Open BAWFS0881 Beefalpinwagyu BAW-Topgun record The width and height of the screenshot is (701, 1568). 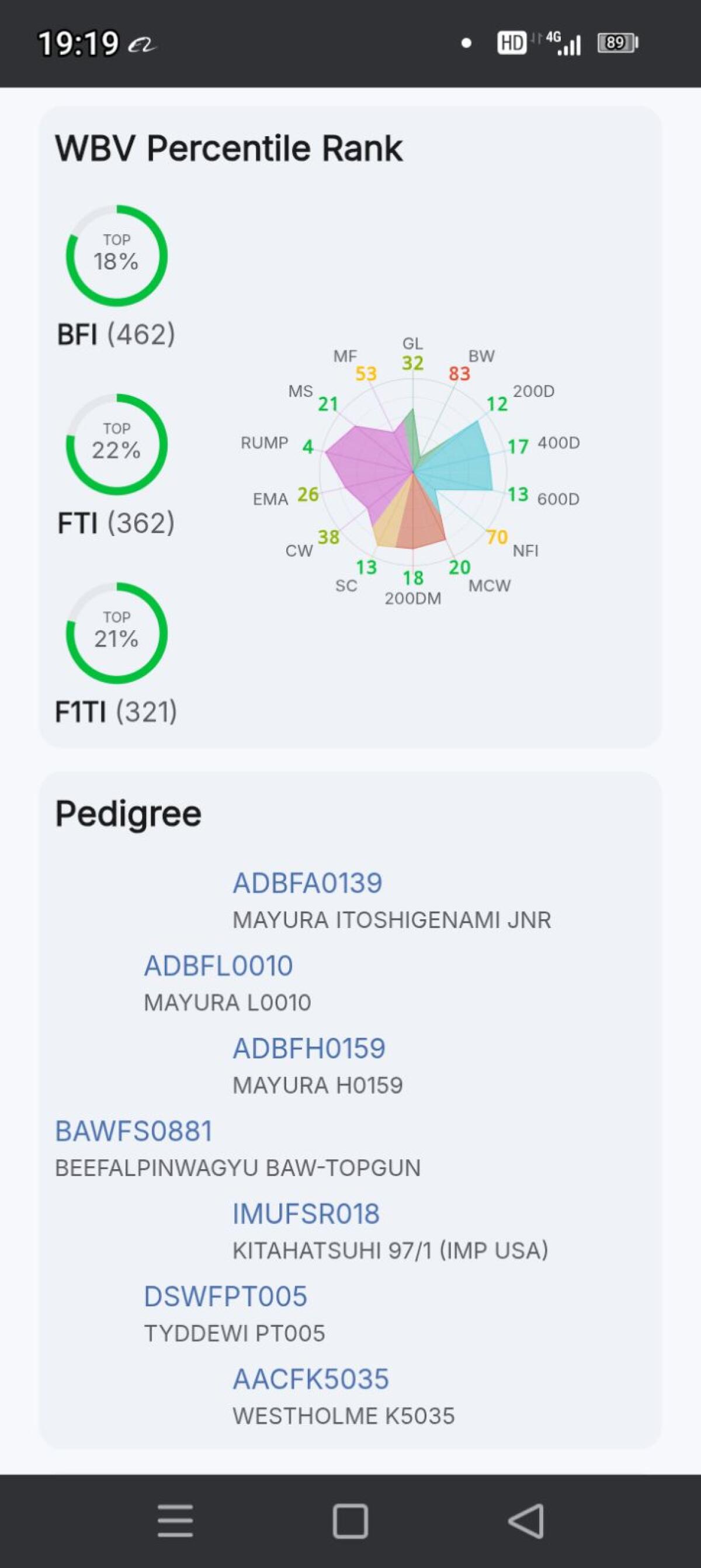(x=133, y=1131)
